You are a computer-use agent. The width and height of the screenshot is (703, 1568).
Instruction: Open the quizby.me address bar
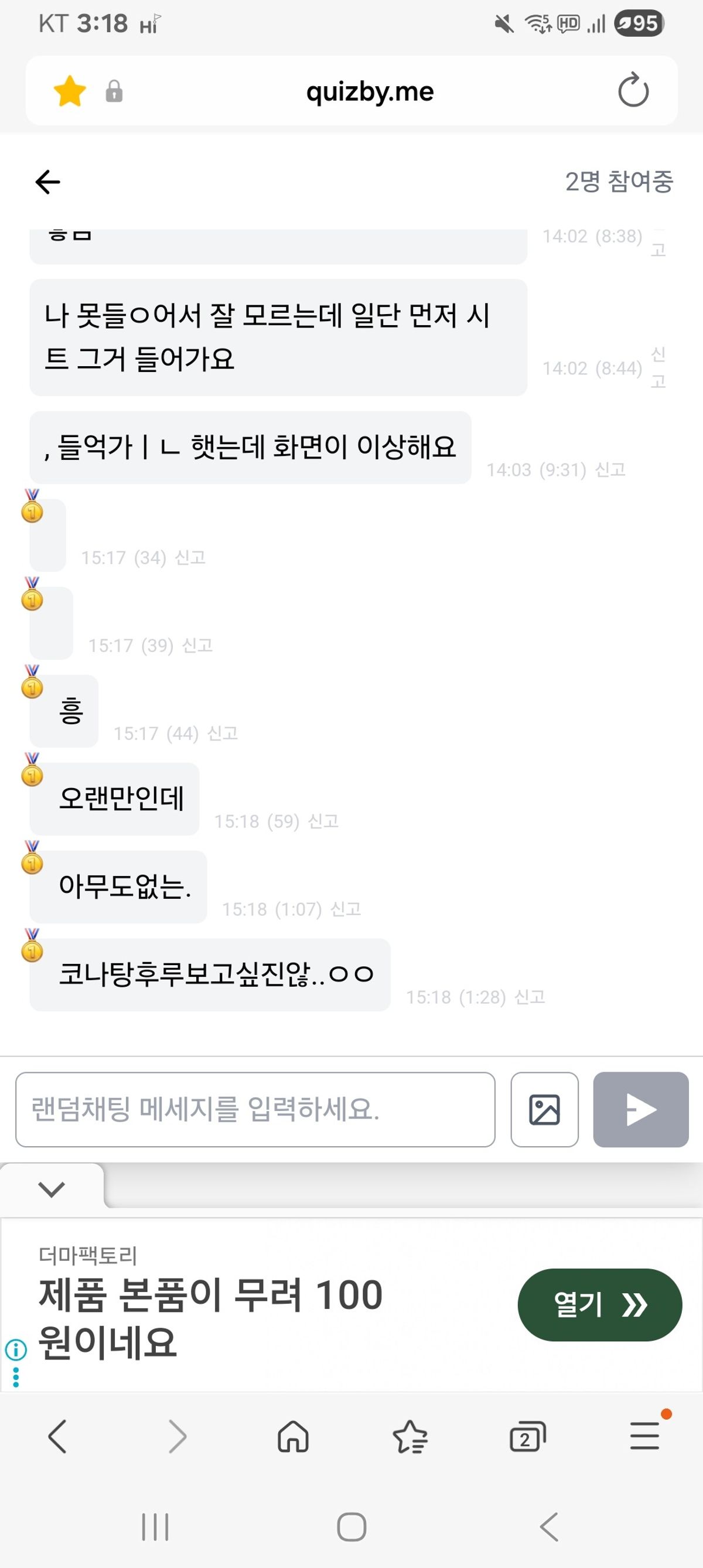[370, 91]
